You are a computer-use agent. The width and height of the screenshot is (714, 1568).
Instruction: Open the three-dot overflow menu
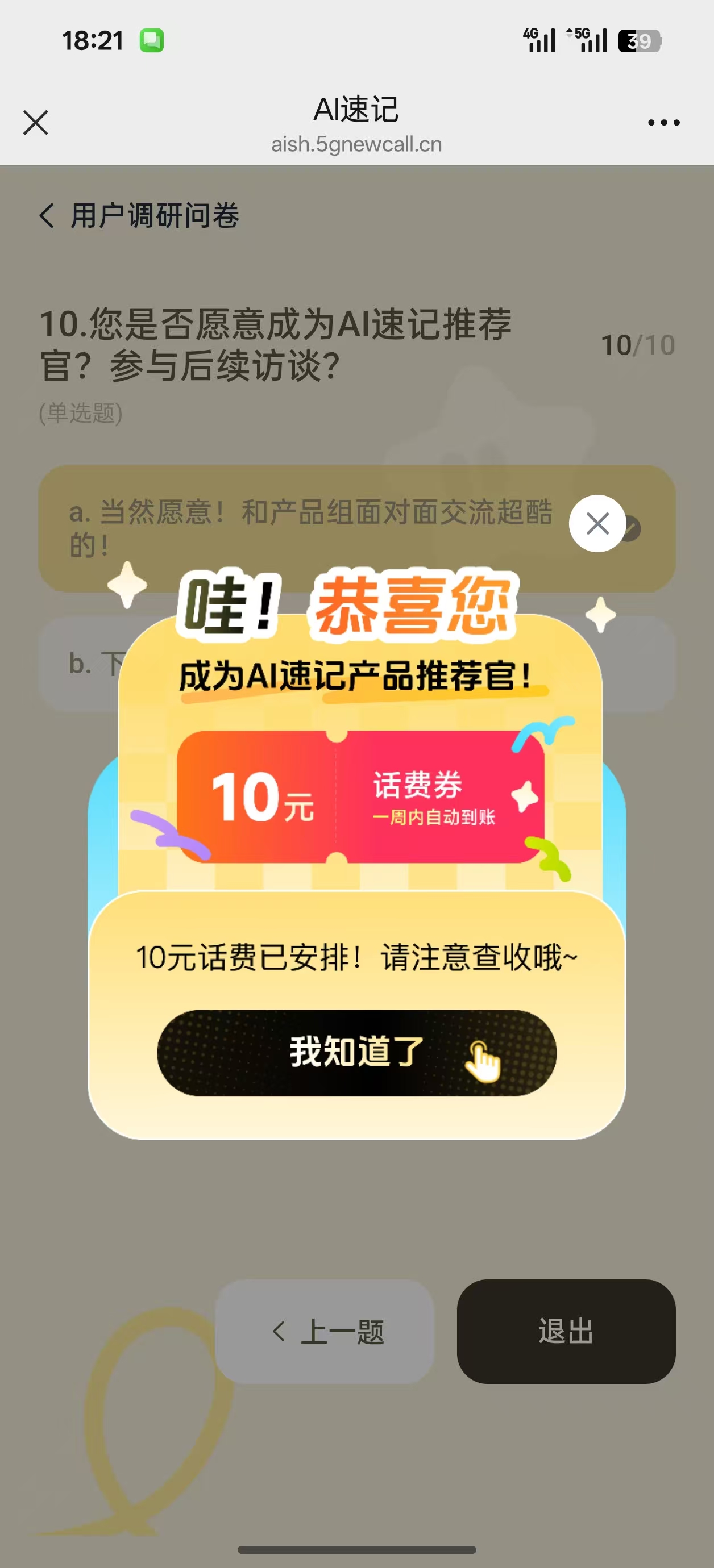(663, 122)
